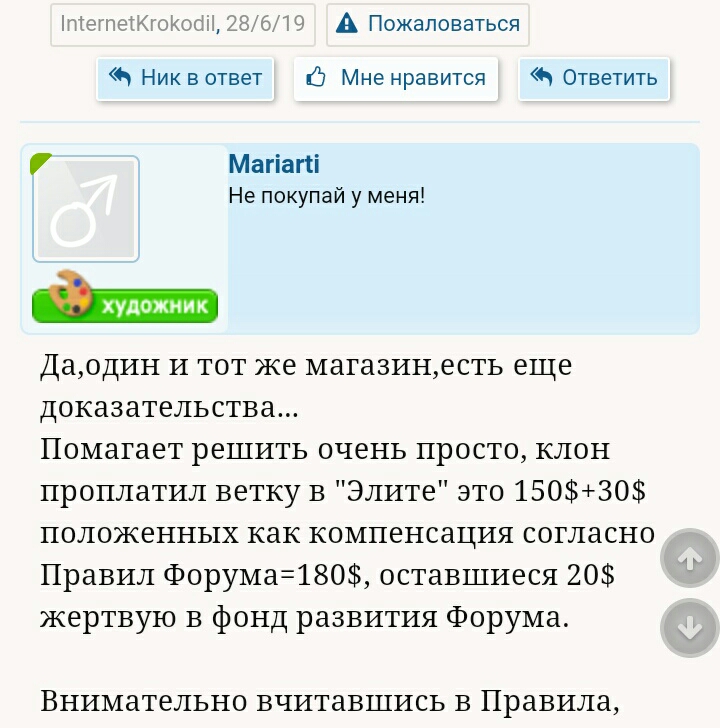Jump to page top with up arrow
This screenshot has height=728, width=720.
pos(690,559)
